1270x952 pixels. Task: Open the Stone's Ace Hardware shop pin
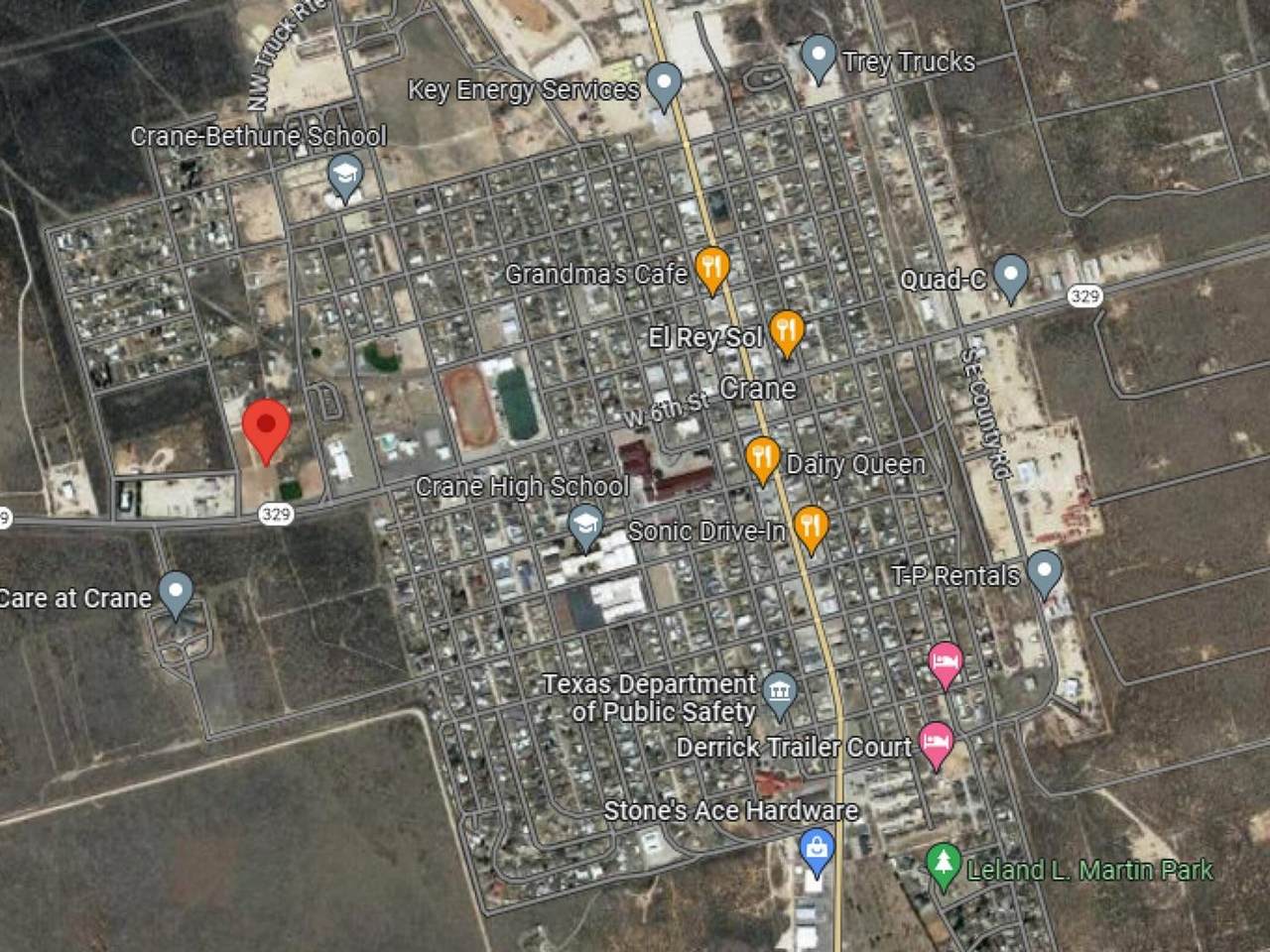pos(817,850)
